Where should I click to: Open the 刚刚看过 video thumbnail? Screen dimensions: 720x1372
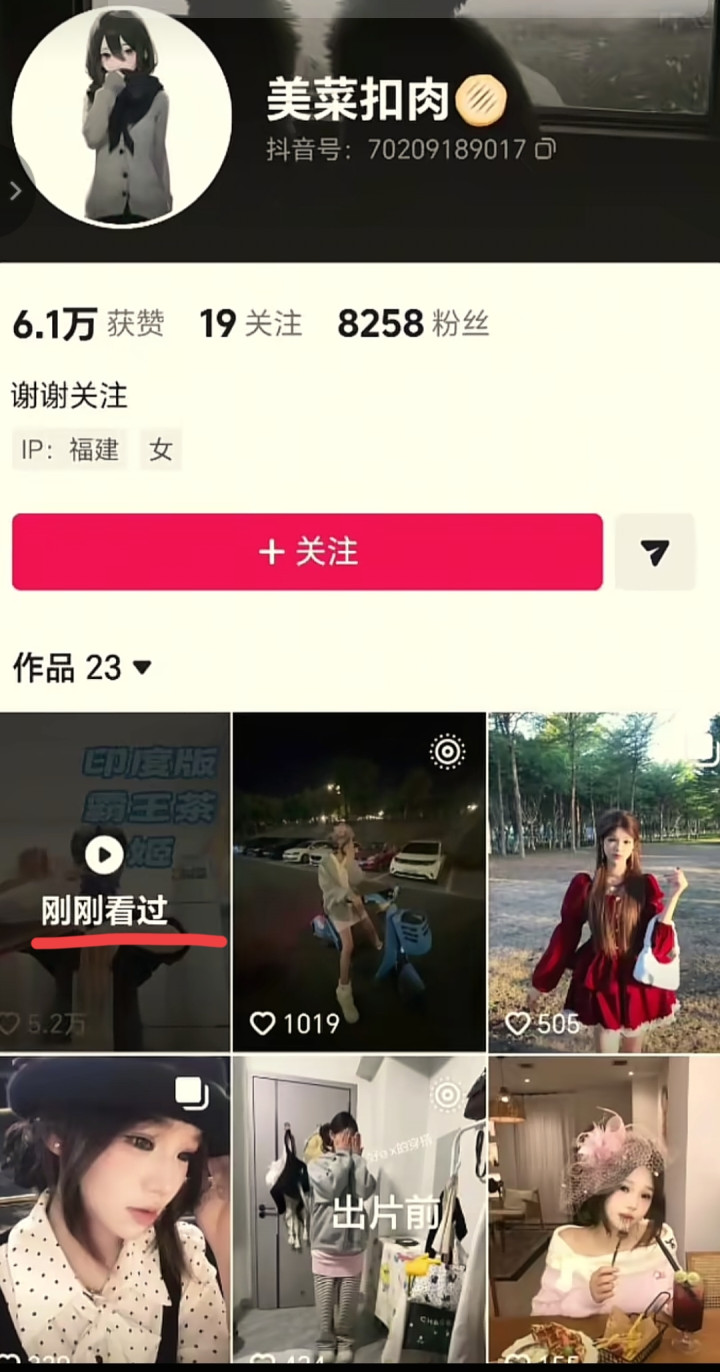(115, 881)
